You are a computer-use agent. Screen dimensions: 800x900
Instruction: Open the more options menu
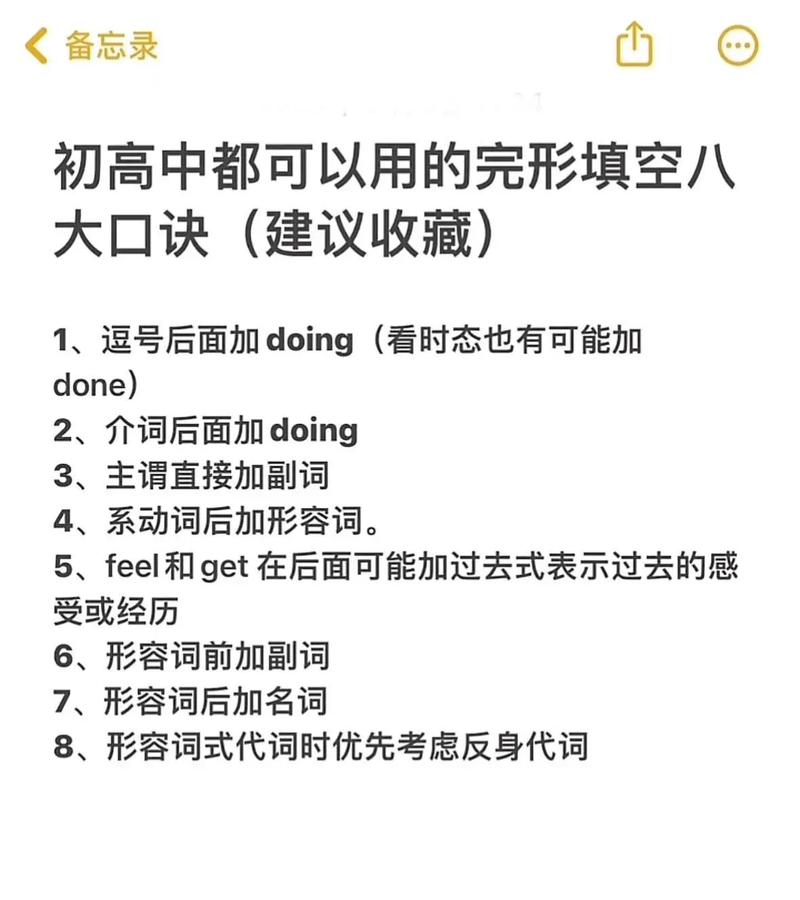tap(738, 46)
